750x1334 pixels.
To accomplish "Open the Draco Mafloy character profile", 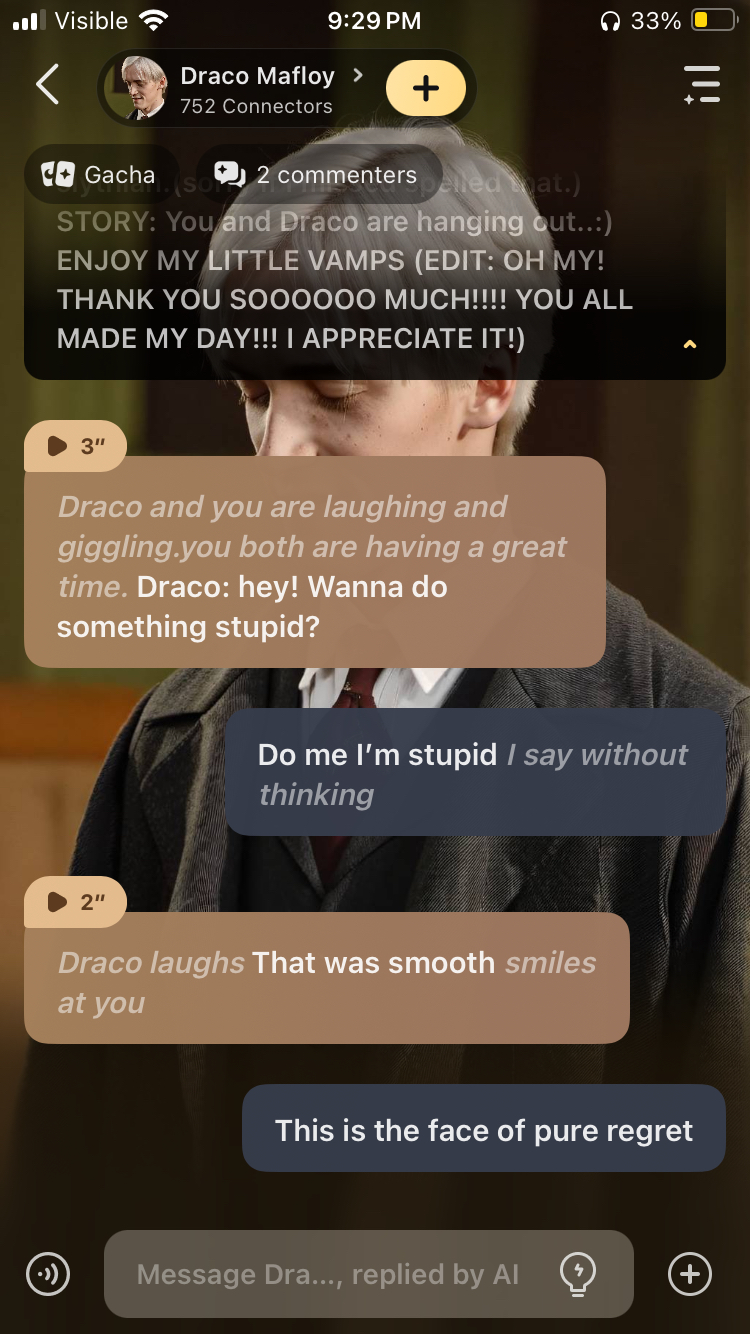I will click(x=255, y=89).
